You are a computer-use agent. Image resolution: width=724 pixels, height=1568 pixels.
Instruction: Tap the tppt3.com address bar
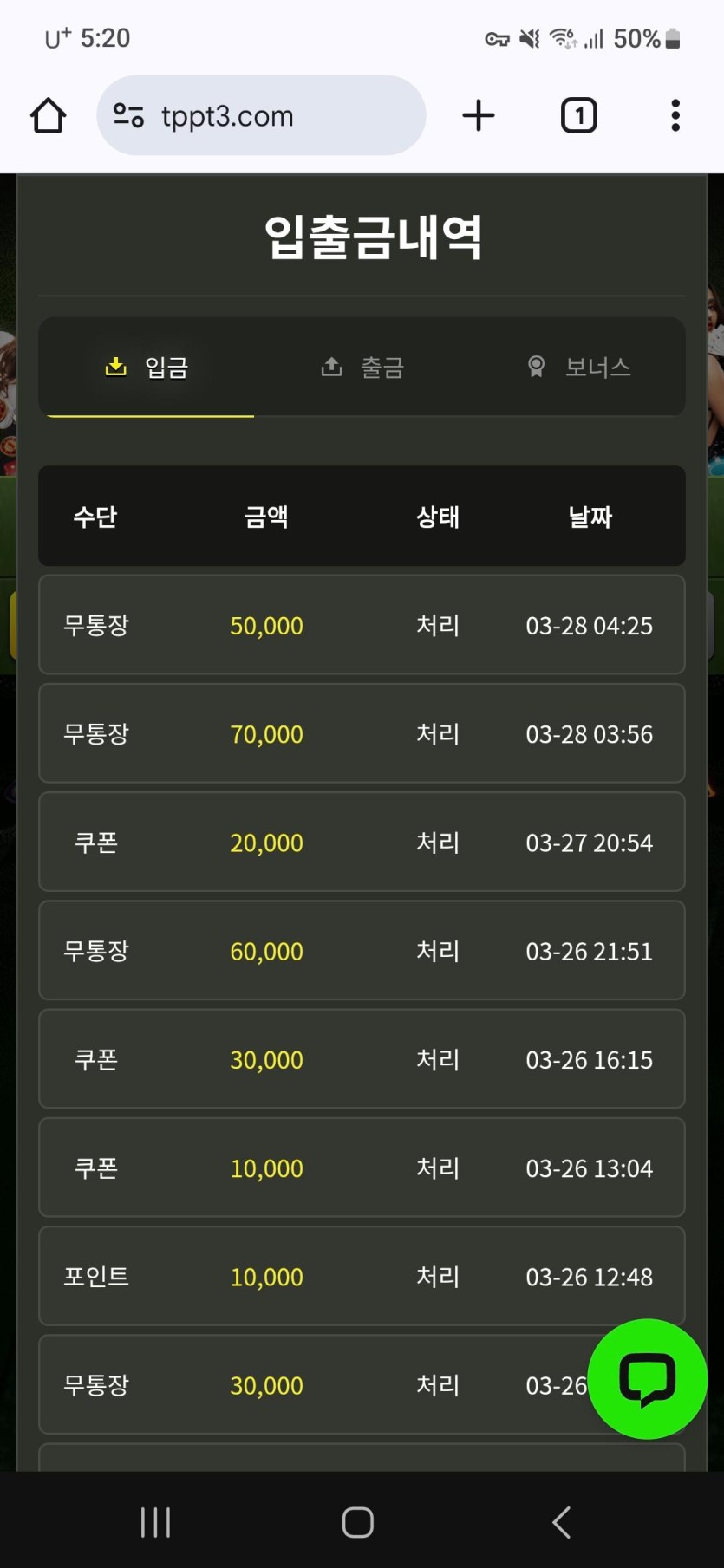pyautogui.click(x=260, y=115)
